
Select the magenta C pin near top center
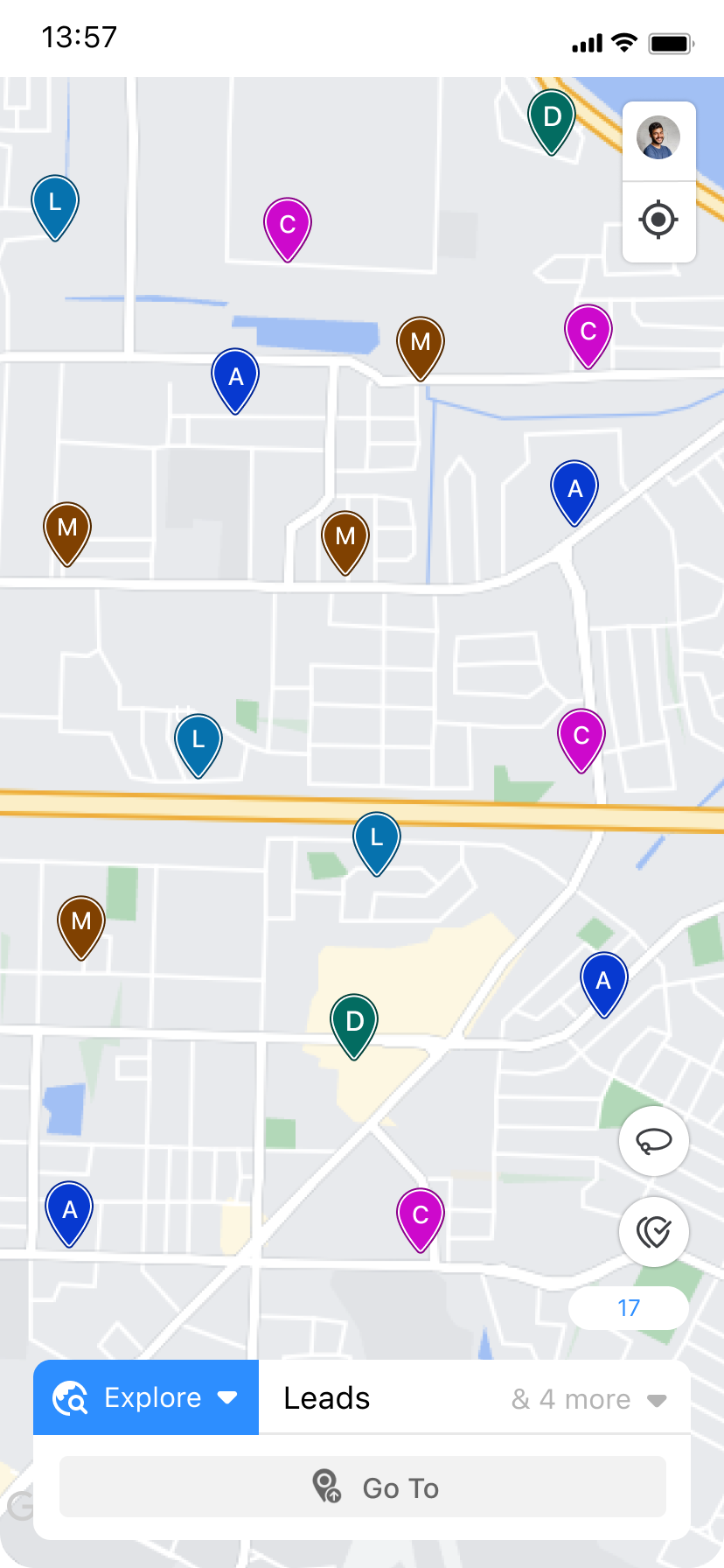[x=288, y=226]
